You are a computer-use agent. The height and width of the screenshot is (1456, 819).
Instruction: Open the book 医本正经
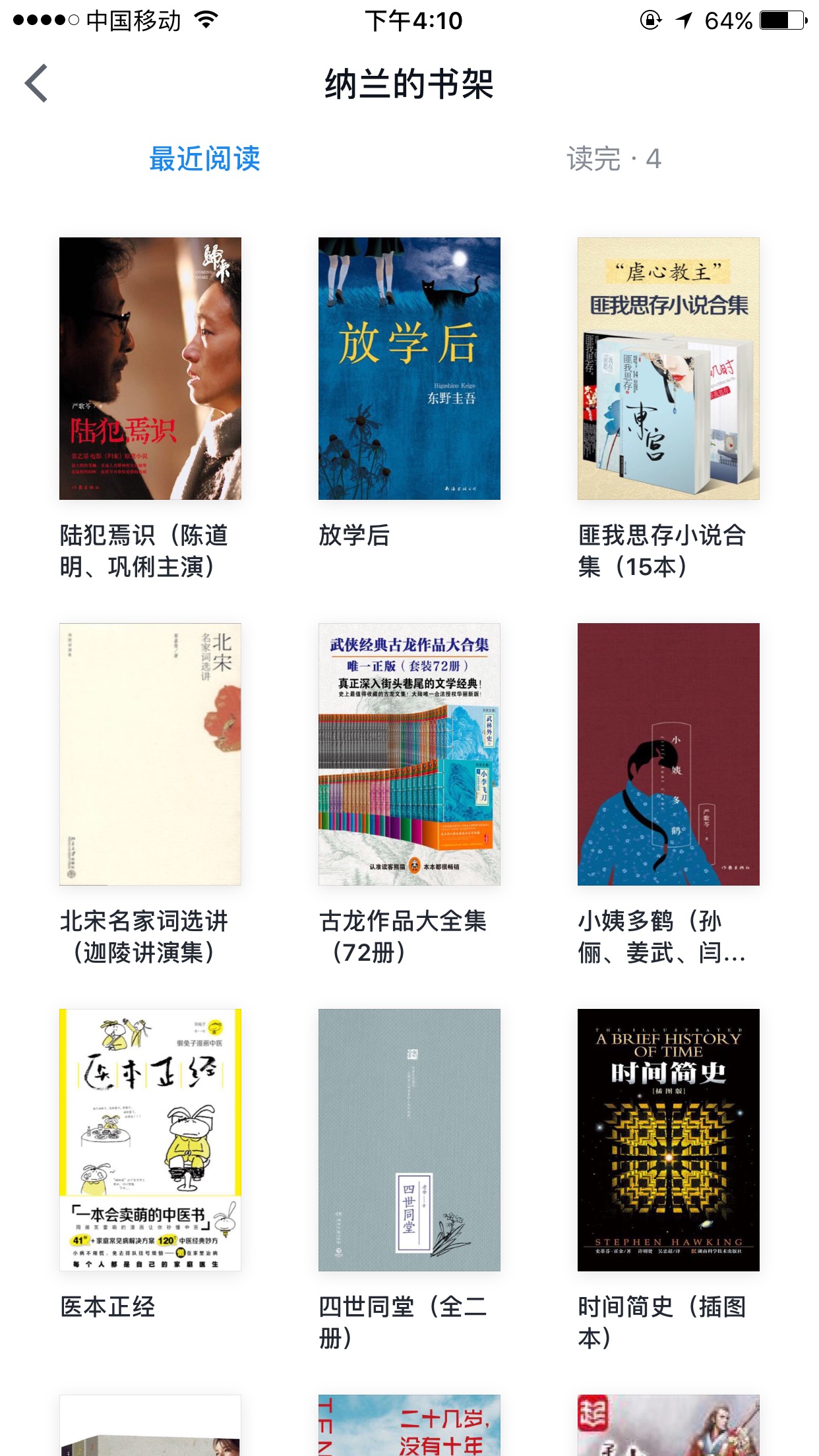(150, 1140)
